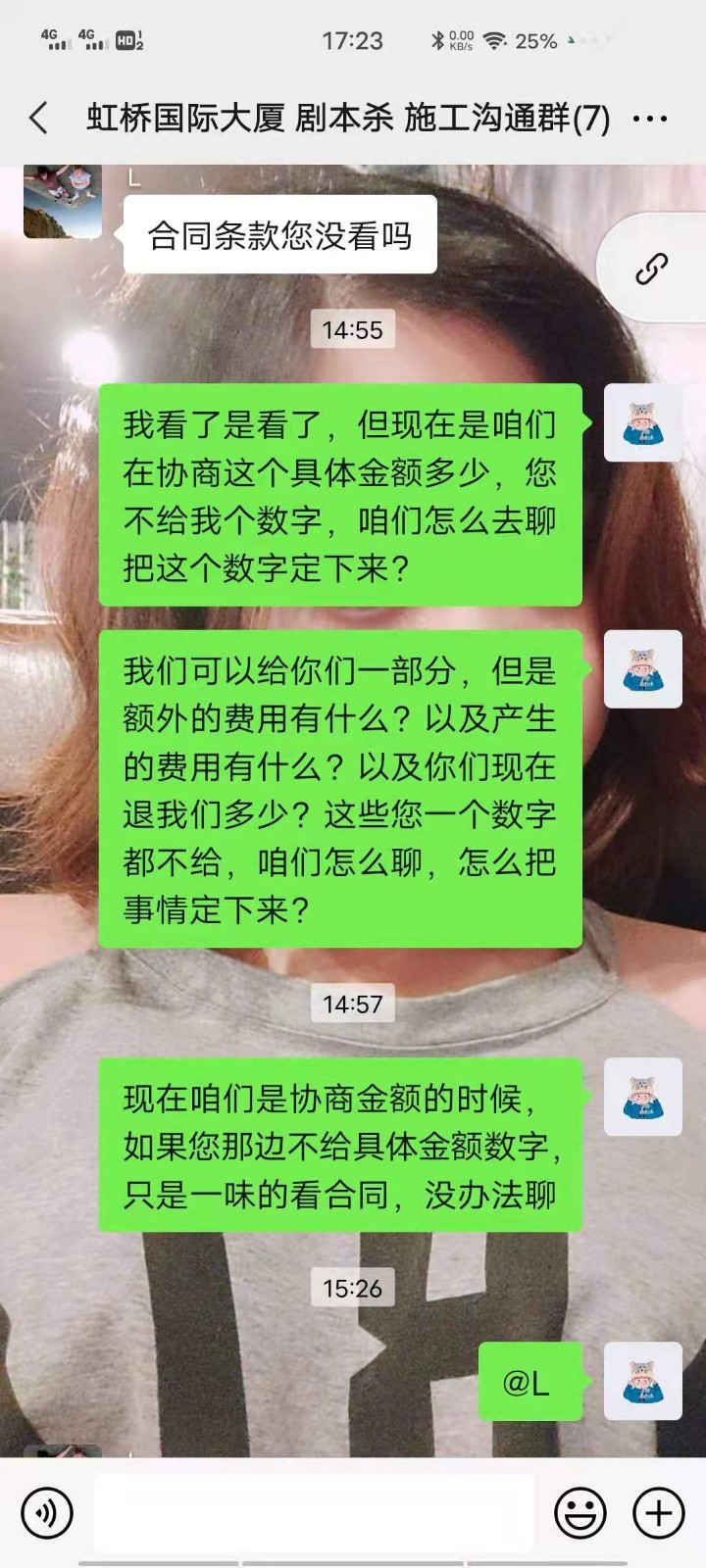Tap my avatar next to the @L message
The width and height of the screenshot is (706, 1568).
coord(642,1381)
